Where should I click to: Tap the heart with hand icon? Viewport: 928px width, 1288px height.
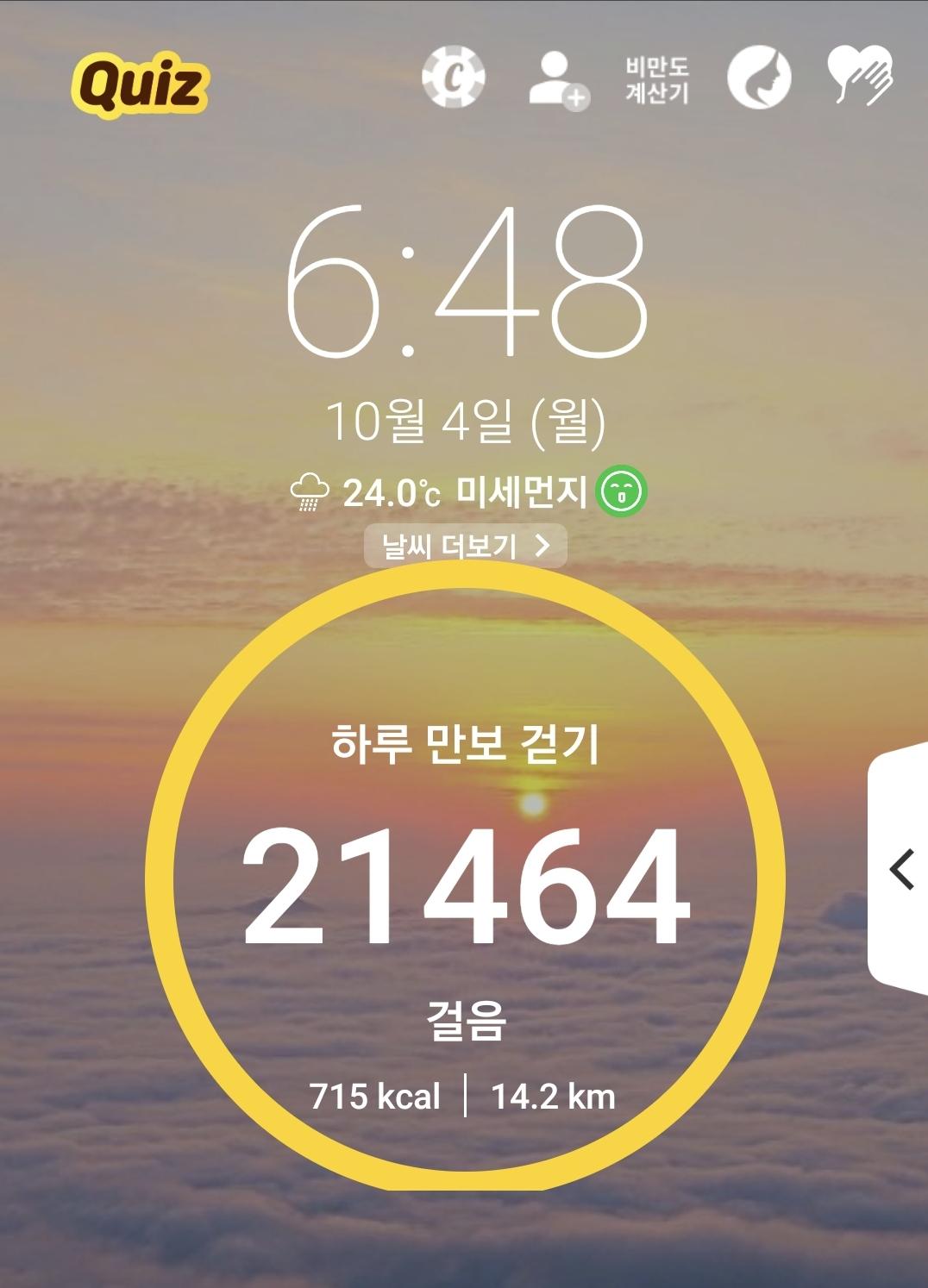[860, 77]
